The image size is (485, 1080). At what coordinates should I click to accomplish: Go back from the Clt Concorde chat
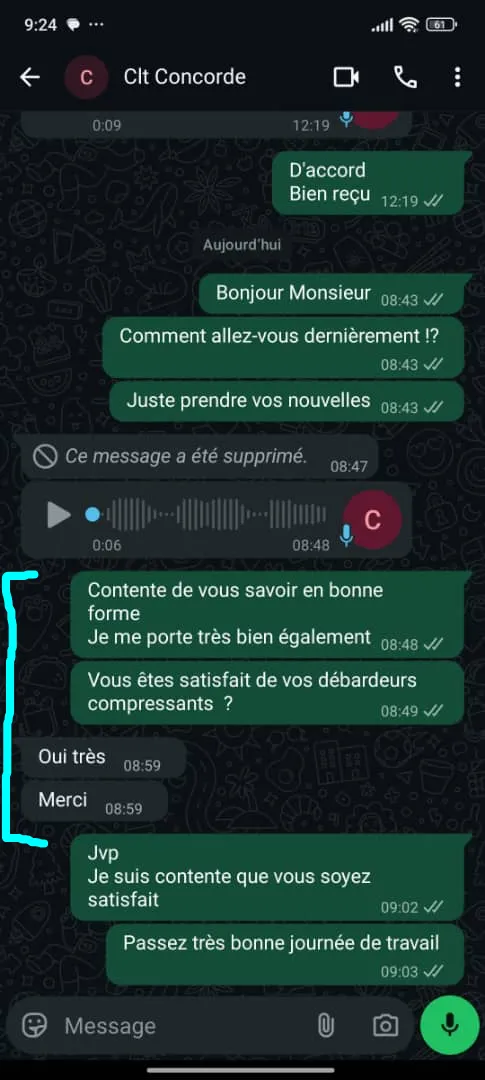click(30, 77)
